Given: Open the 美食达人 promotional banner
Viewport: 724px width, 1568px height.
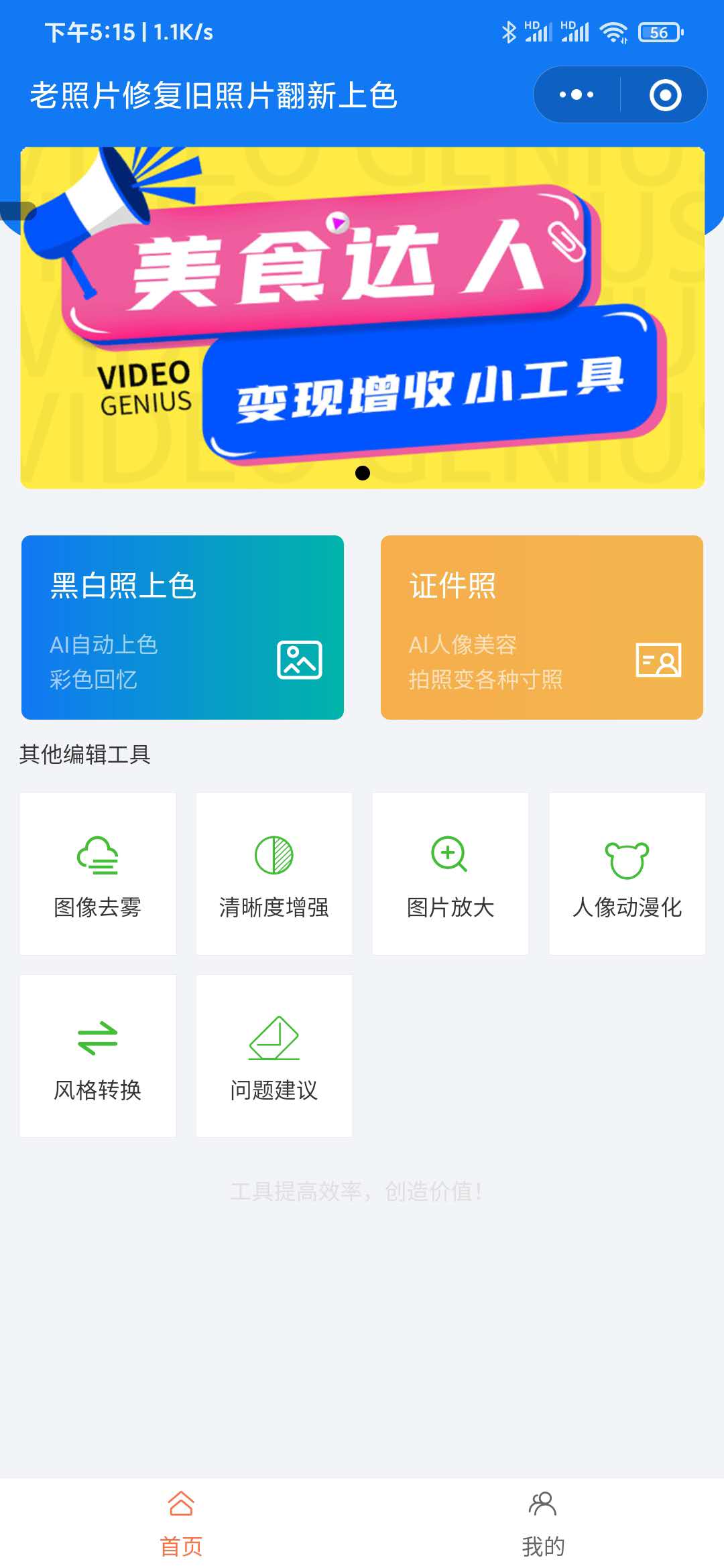Looking at the screenshot, I should coord(363,318).
